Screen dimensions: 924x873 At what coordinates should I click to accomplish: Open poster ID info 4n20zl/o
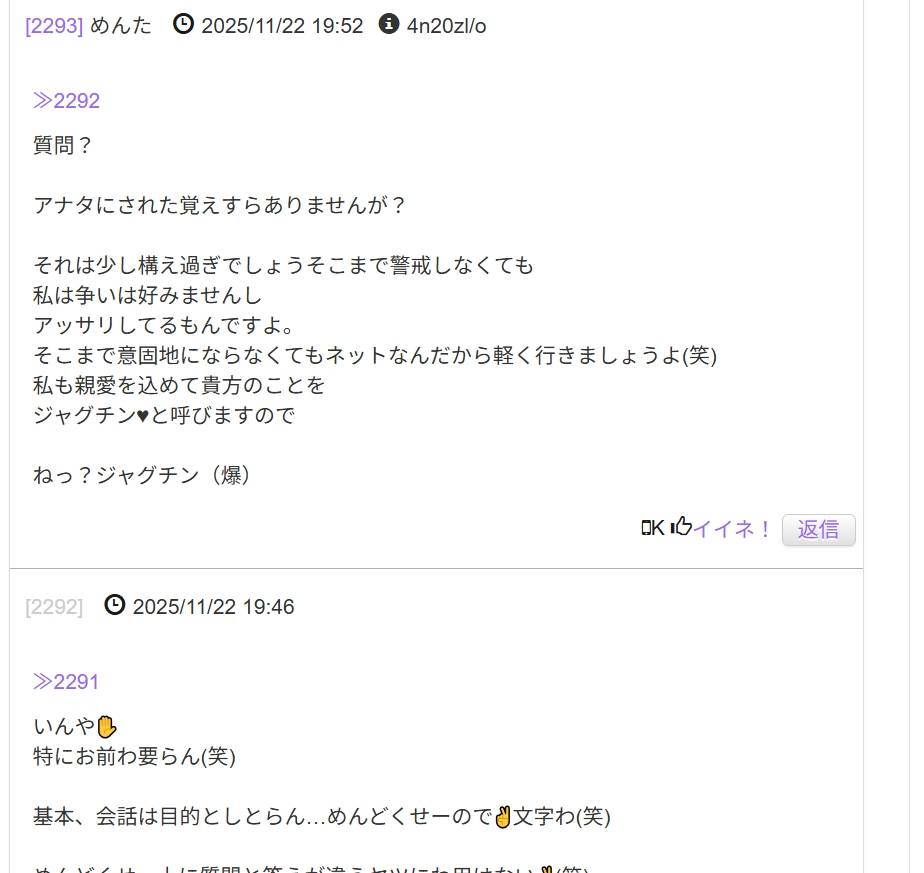click(446, 26)
